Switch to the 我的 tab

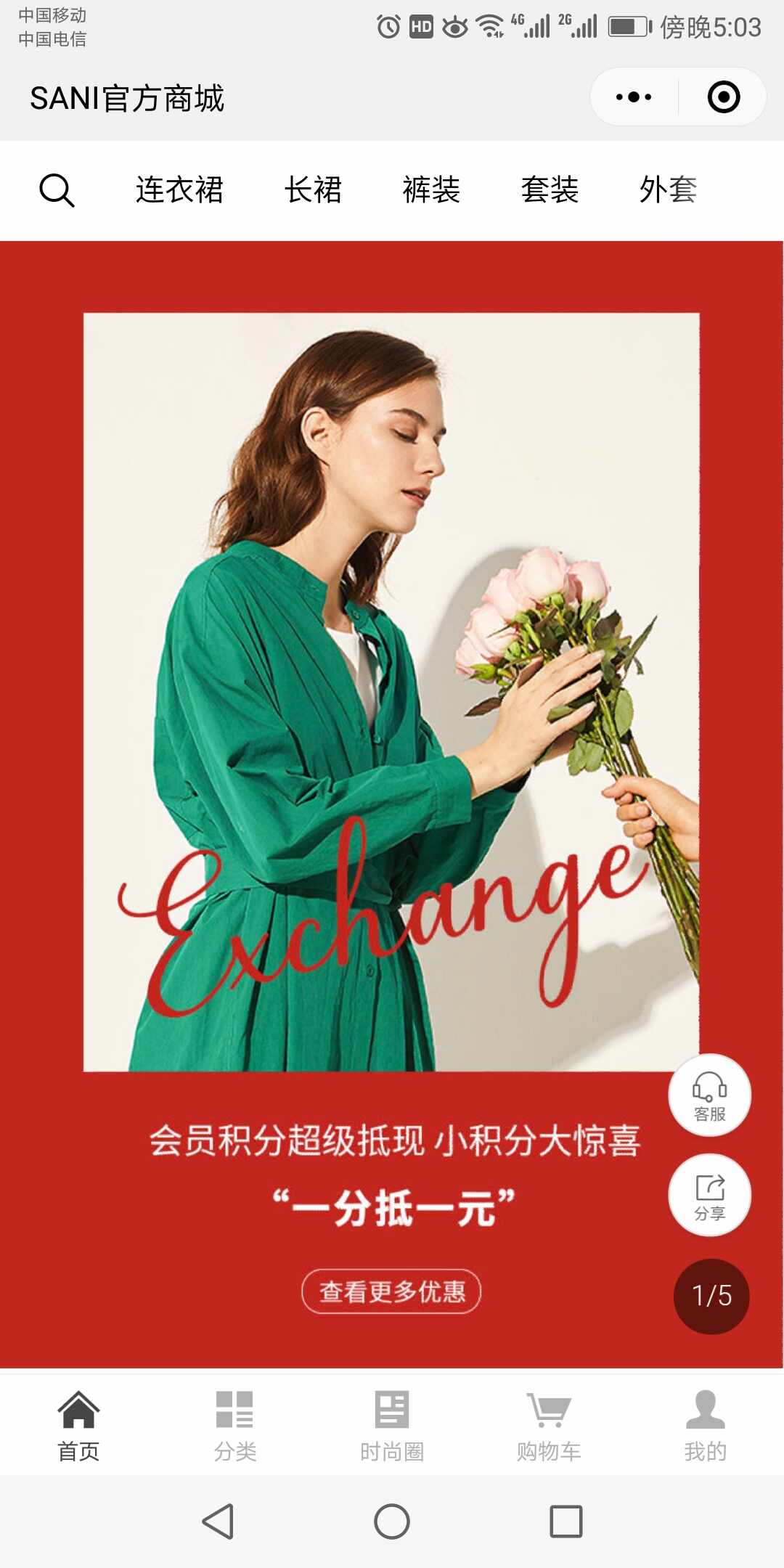(705, 1426)
